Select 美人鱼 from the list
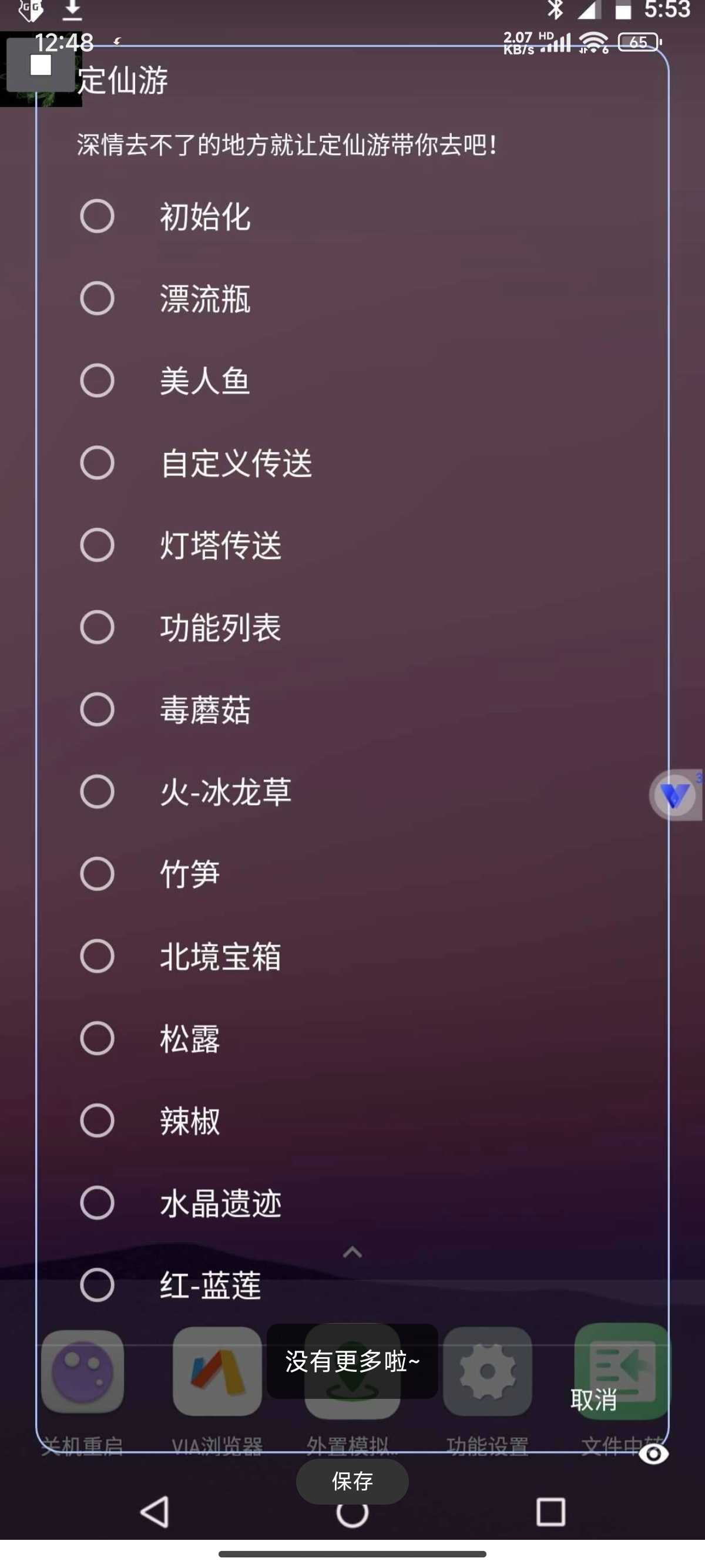This screenshot has width=705, height=1568. (352, 381)
